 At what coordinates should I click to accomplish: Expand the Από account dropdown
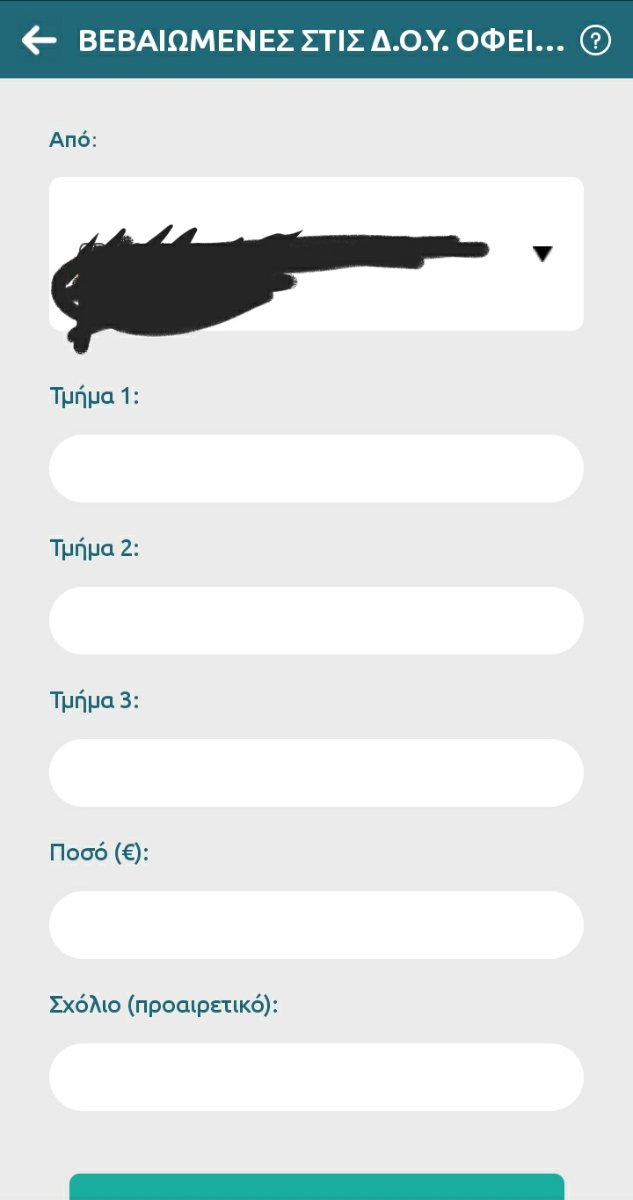point(316,254)
